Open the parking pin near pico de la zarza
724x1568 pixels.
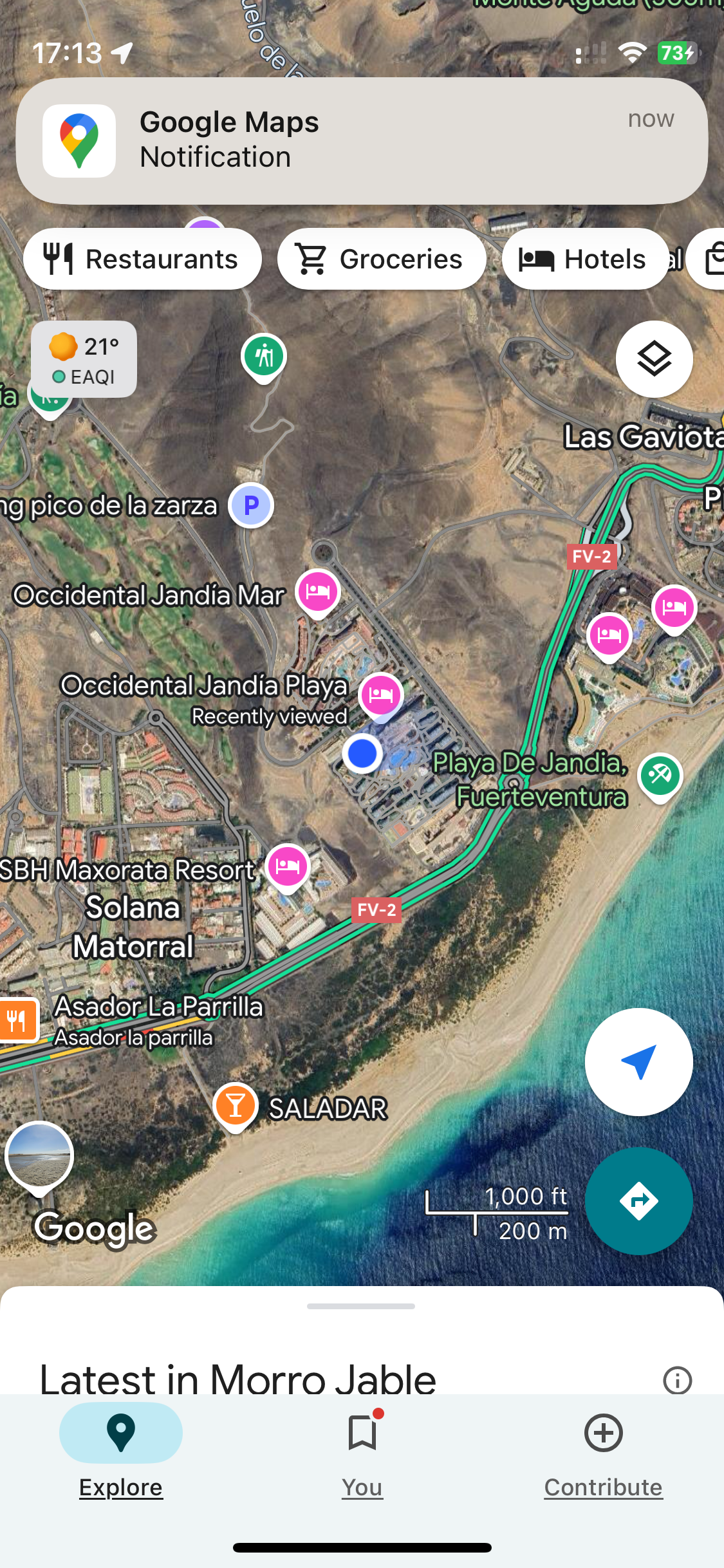pos(251,505)
